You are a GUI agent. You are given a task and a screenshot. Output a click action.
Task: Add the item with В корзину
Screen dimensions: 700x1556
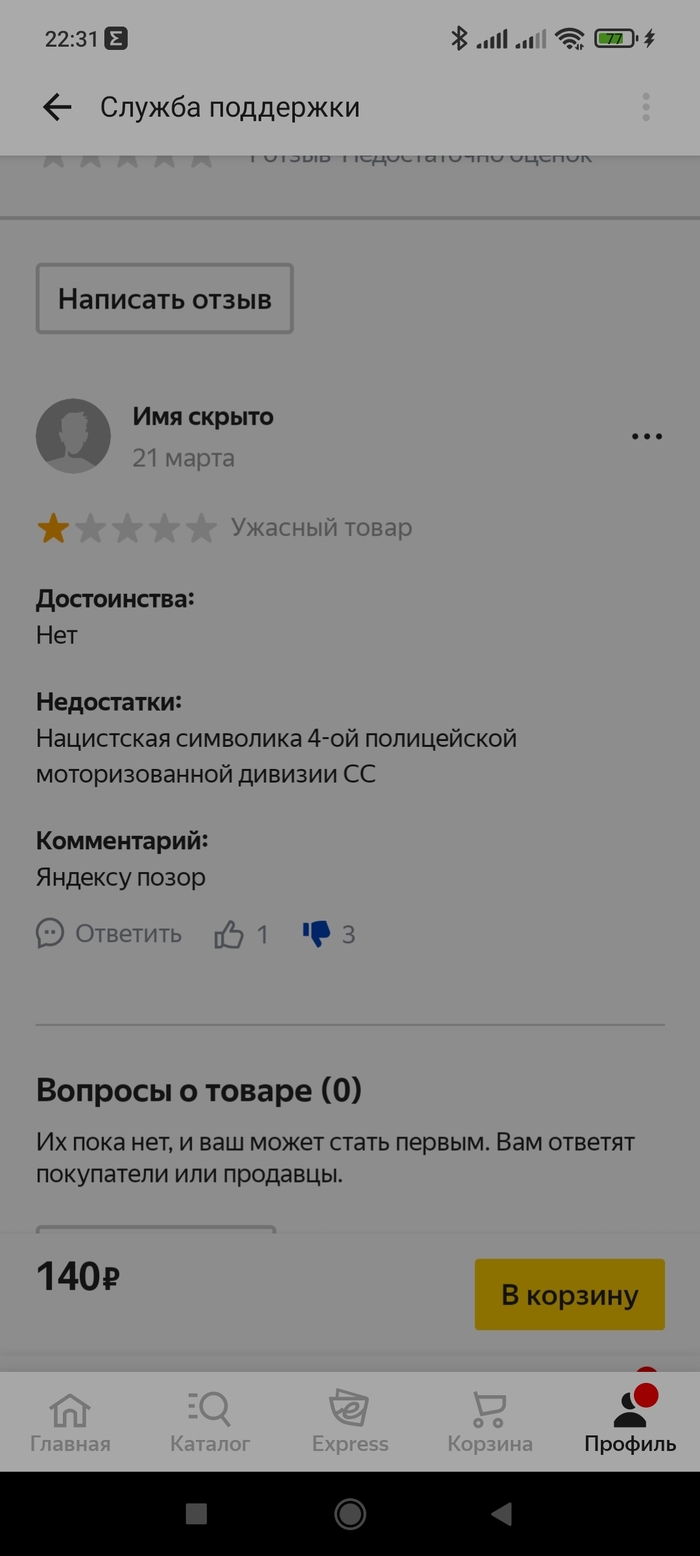click(569, 1294)
